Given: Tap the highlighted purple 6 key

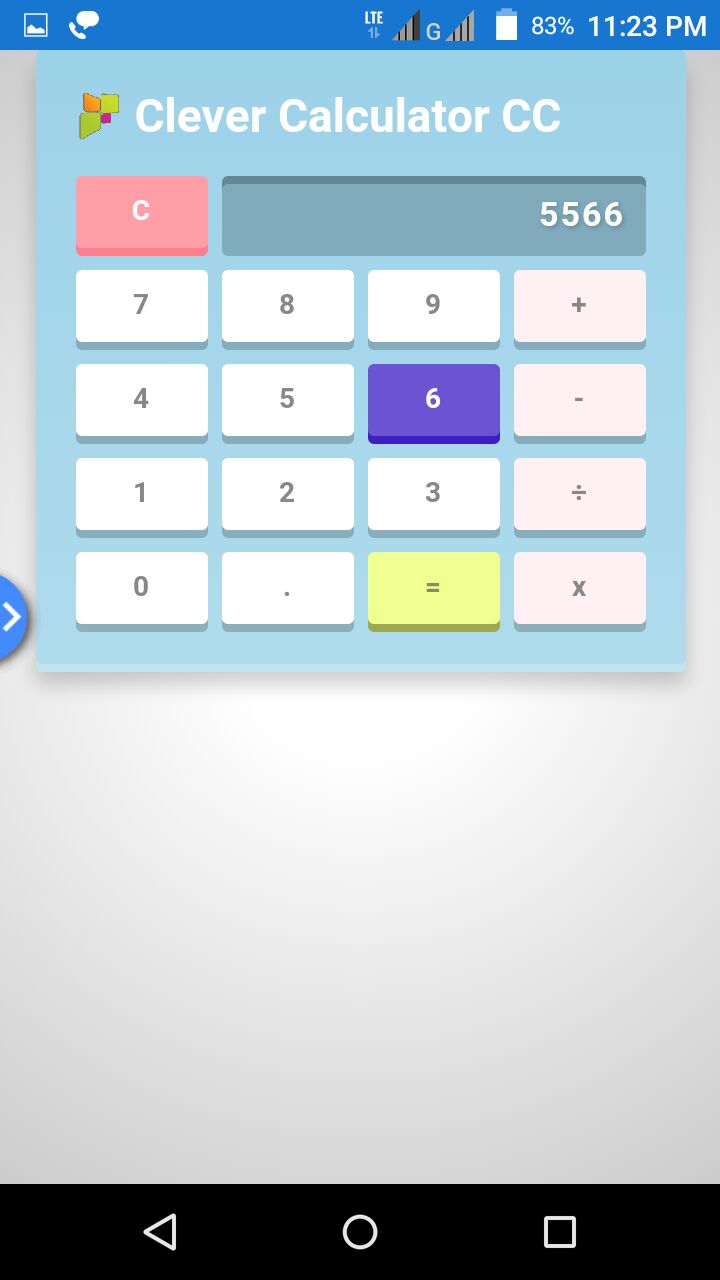Looking at the screenshot, I should pos(433,398).
